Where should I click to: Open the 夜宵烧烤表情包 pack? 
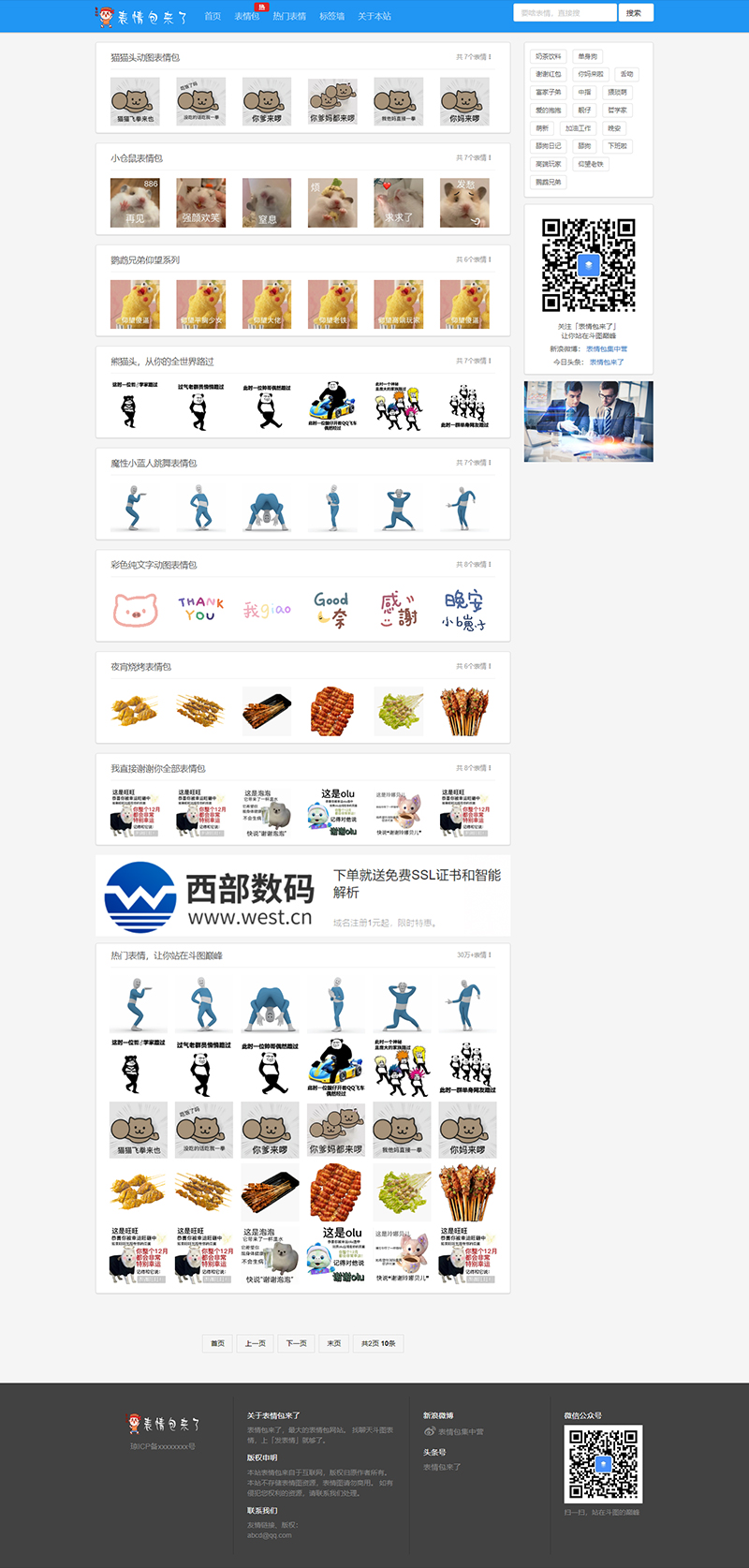[x=141, y=667]
